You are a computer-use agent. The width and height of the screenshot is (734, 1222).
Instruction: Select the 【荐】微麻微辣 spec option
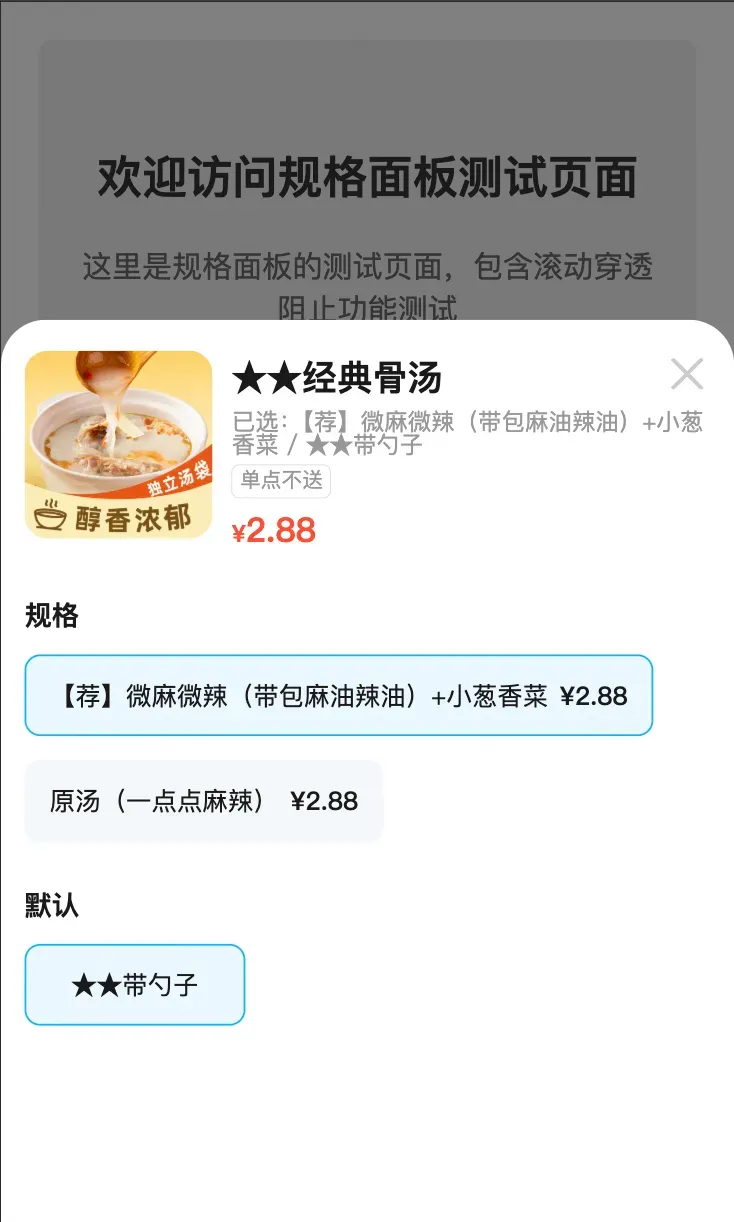pyautogui.click(x=339, y=696)
